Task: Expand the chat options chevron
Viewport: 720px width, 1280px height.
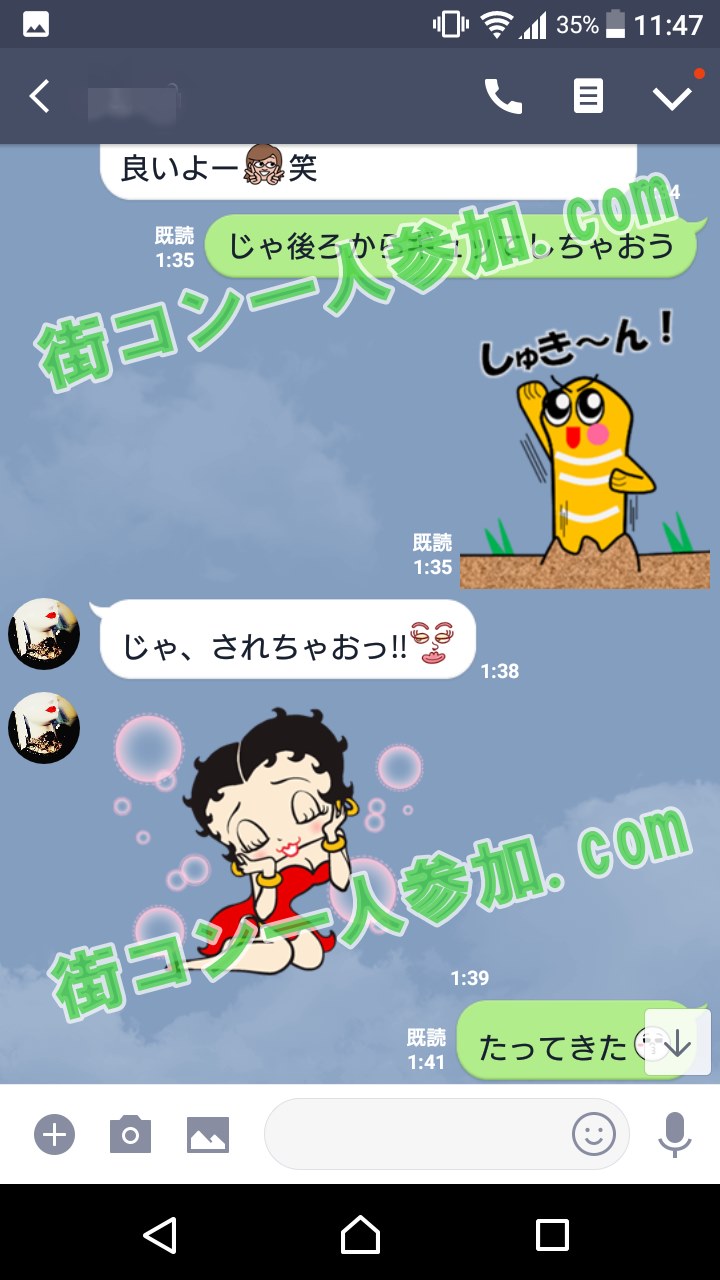Action: click(672, 97)
